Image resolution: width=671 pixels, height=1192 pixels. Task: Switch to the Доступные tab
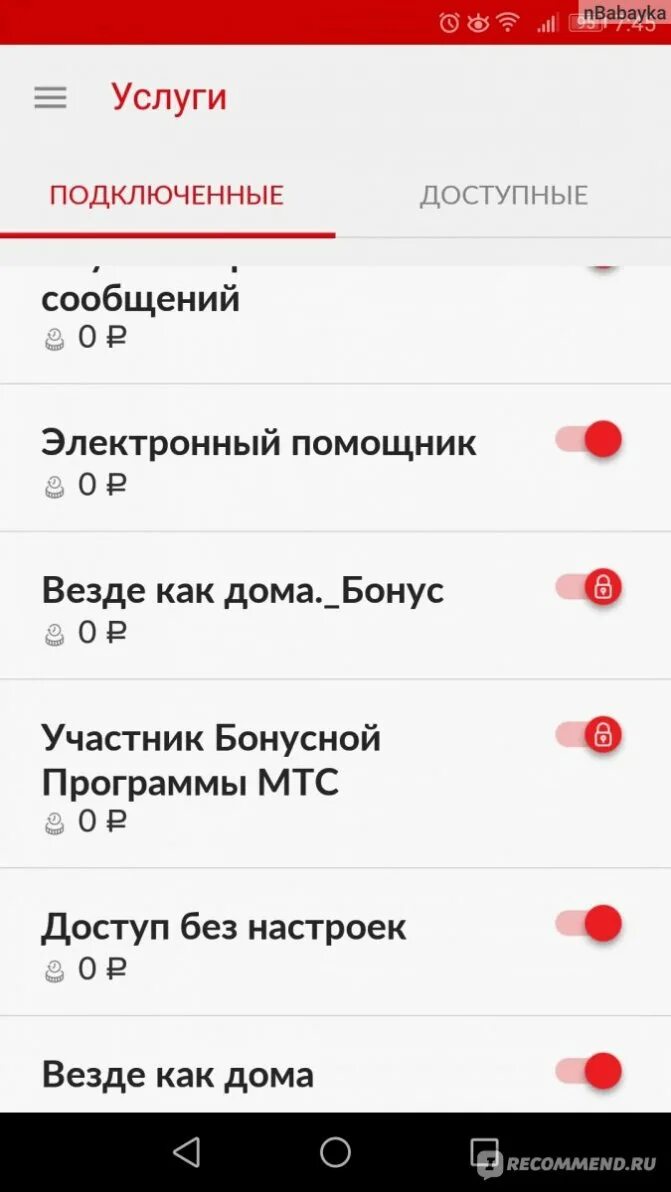pos(503,195)
